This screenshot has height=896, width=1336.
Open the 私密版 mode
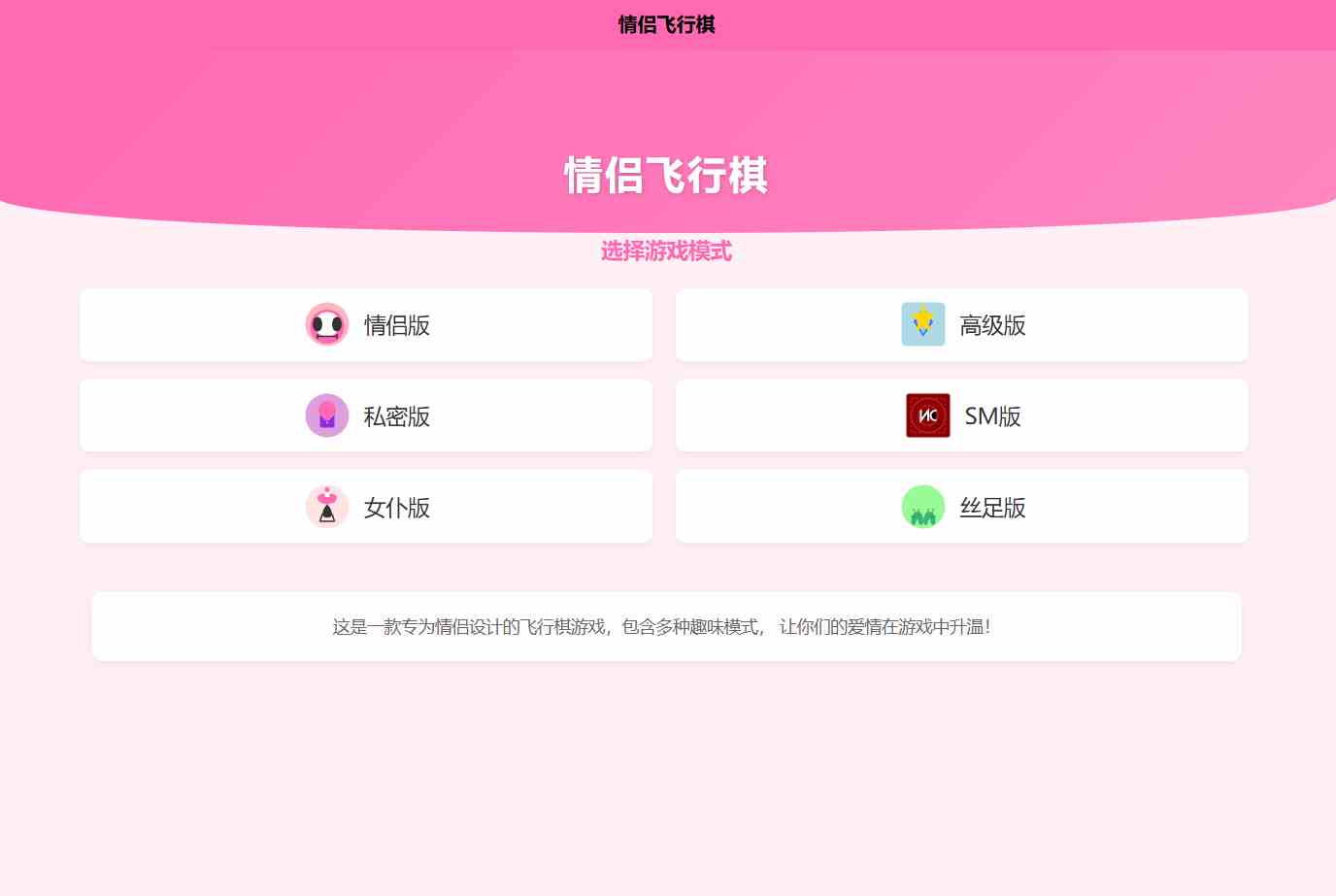366,416
